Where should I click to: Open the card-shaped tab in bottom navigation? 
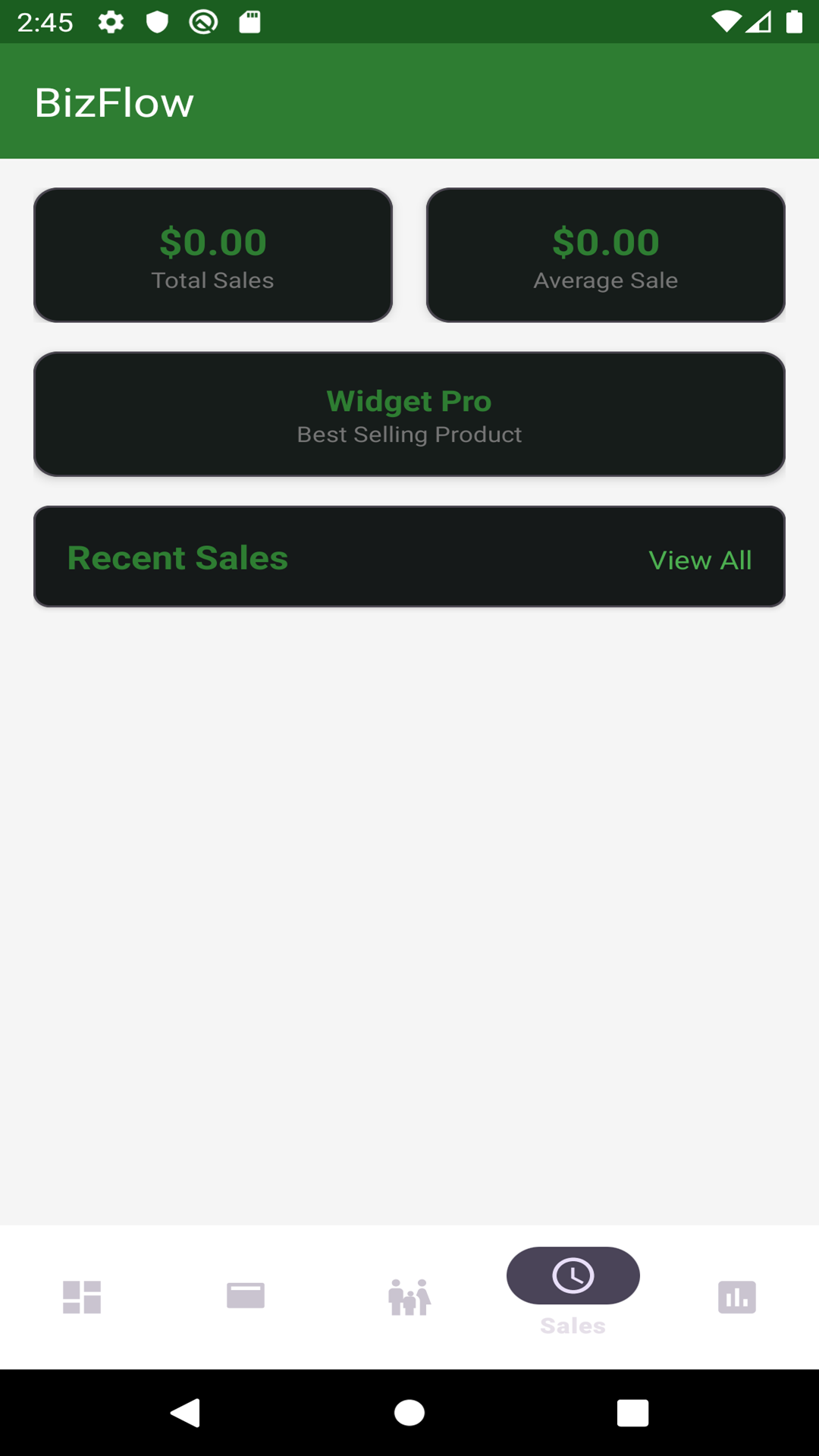coord(246,1296)
